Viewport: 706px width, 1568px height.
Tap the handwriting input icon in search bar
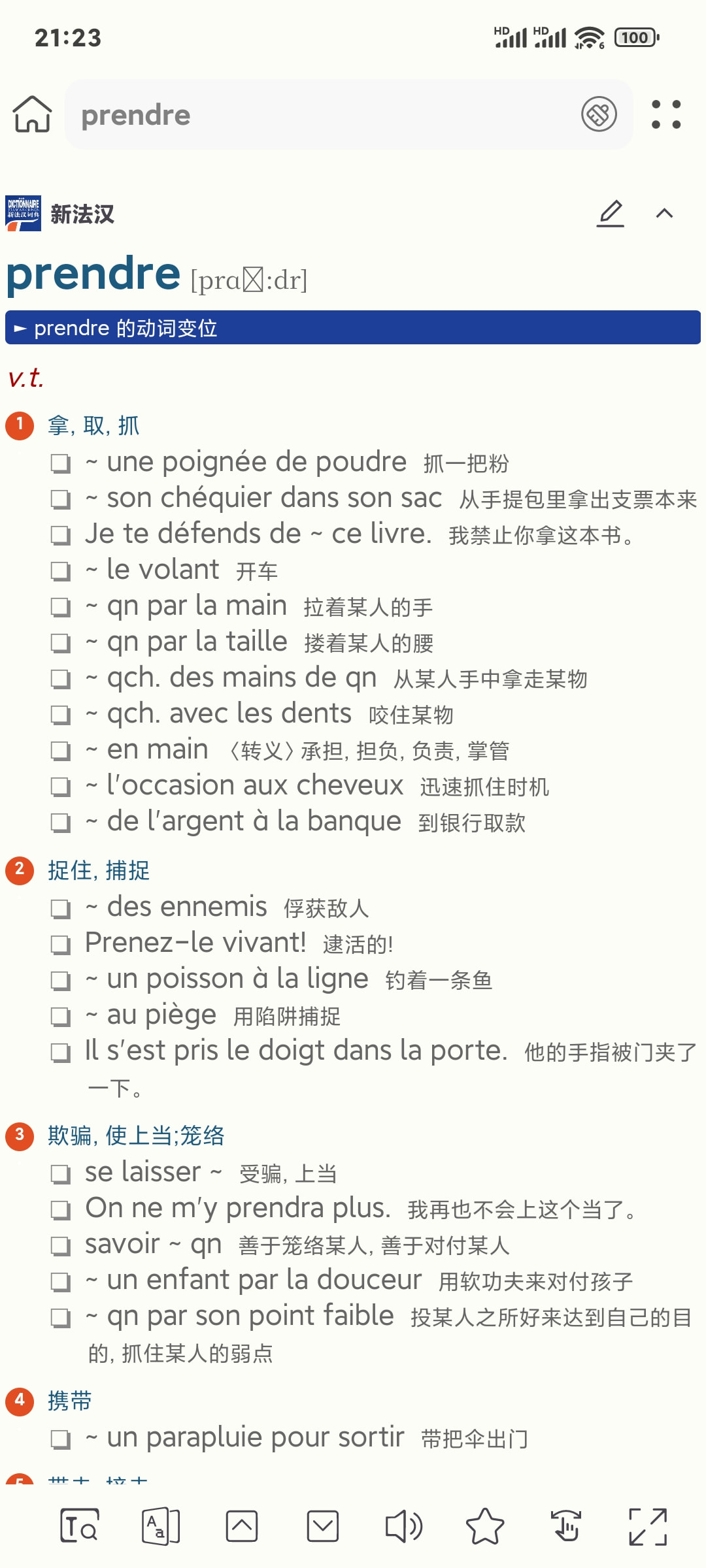tap(599, 114)
